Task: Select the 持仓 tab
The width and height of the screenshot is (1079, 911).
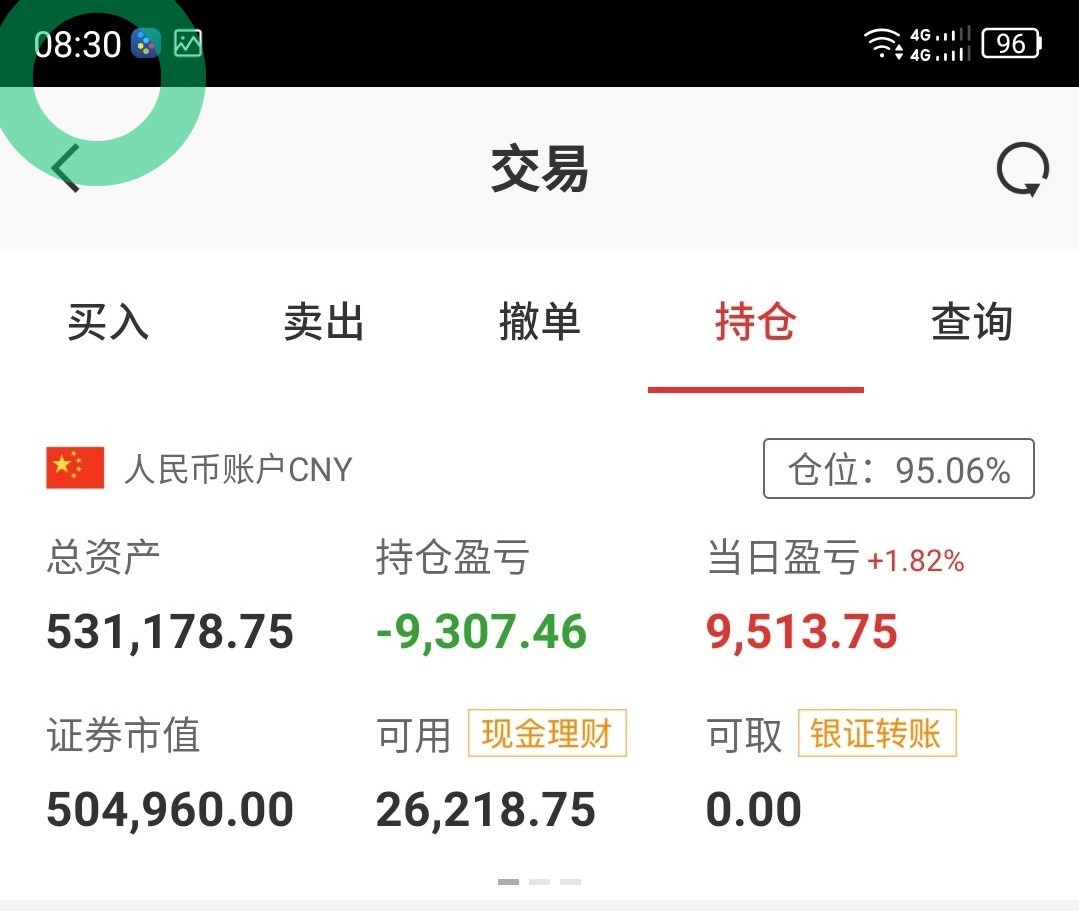Action: pyautogui.click(x=756, y=323)
